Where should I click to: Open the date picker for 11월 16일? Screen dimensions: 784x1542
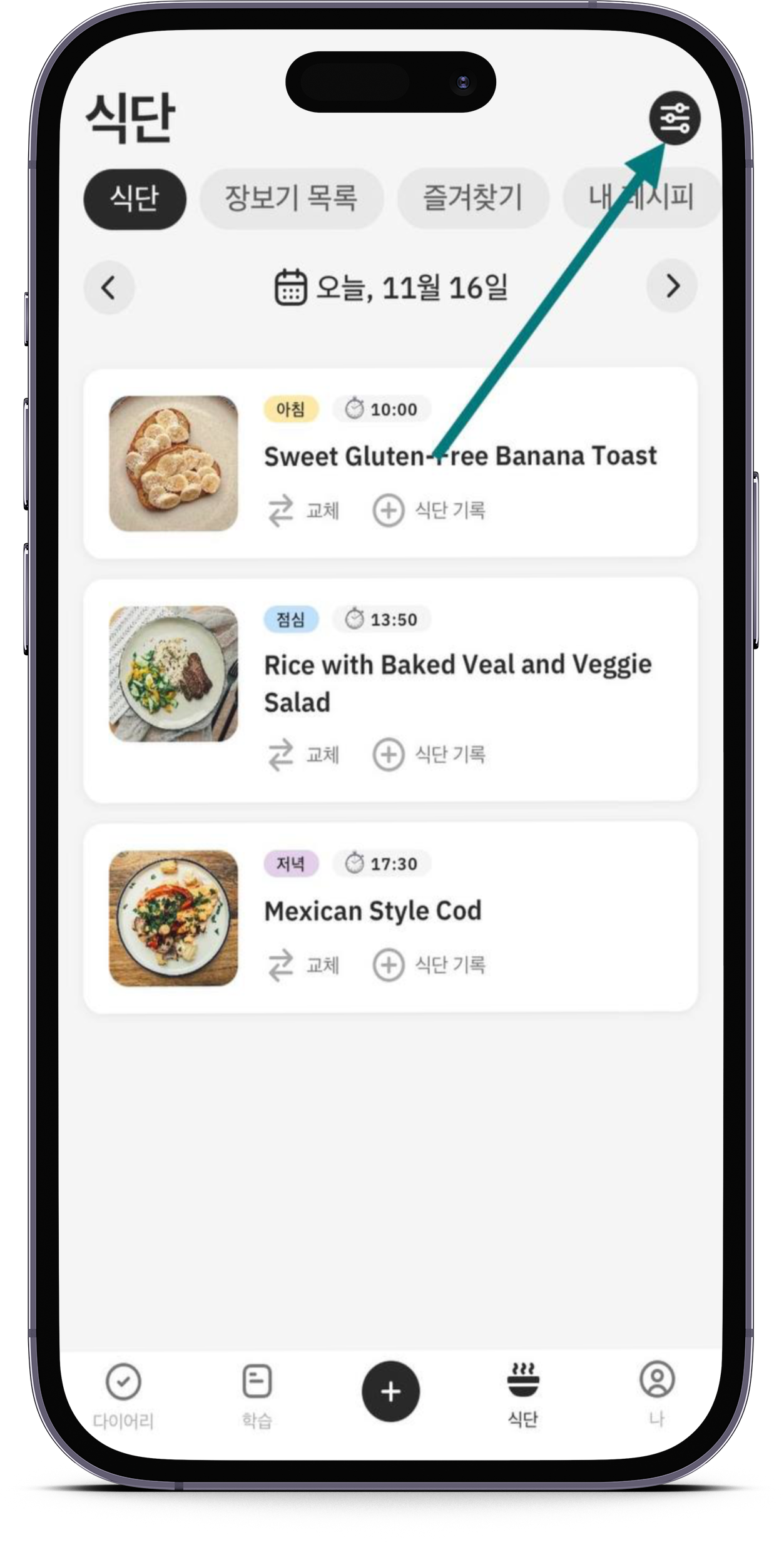coord(391,287)
